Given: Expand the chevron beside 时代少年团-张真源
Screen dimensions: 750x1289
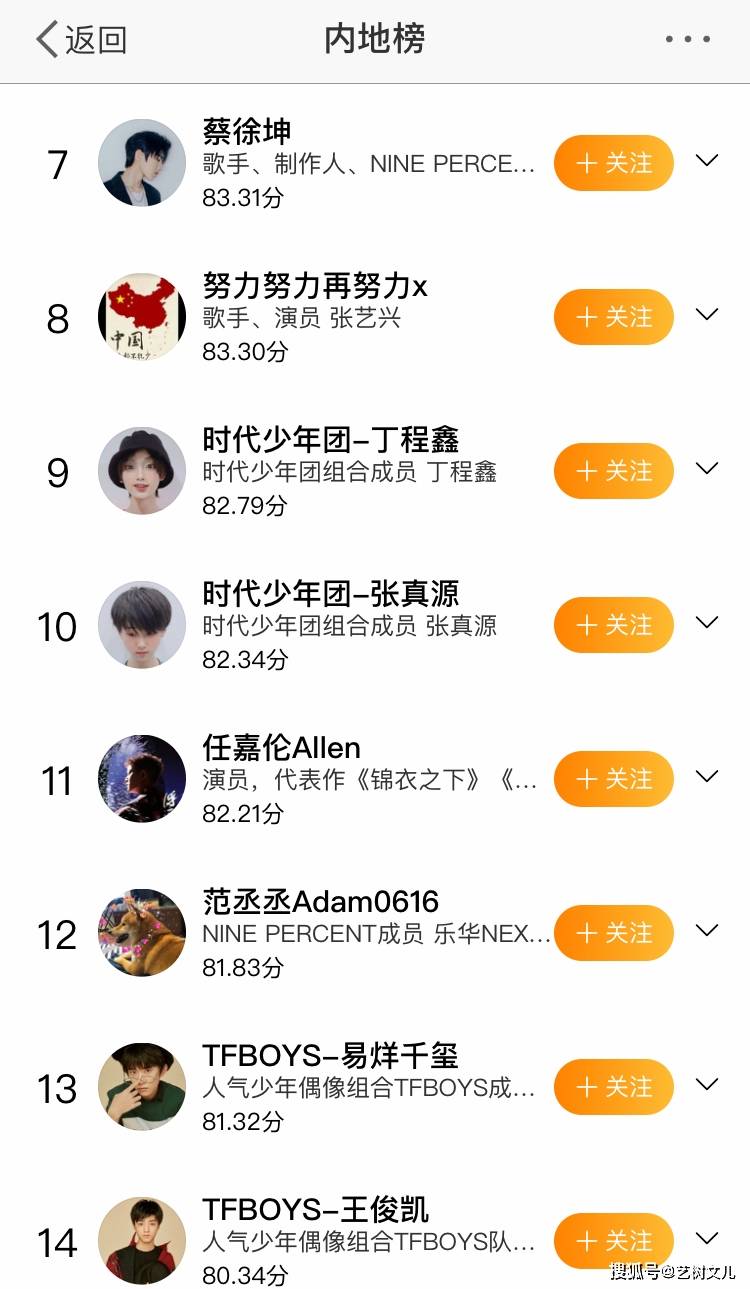Looking at the screenshot, I should click(x=707, y=623).
